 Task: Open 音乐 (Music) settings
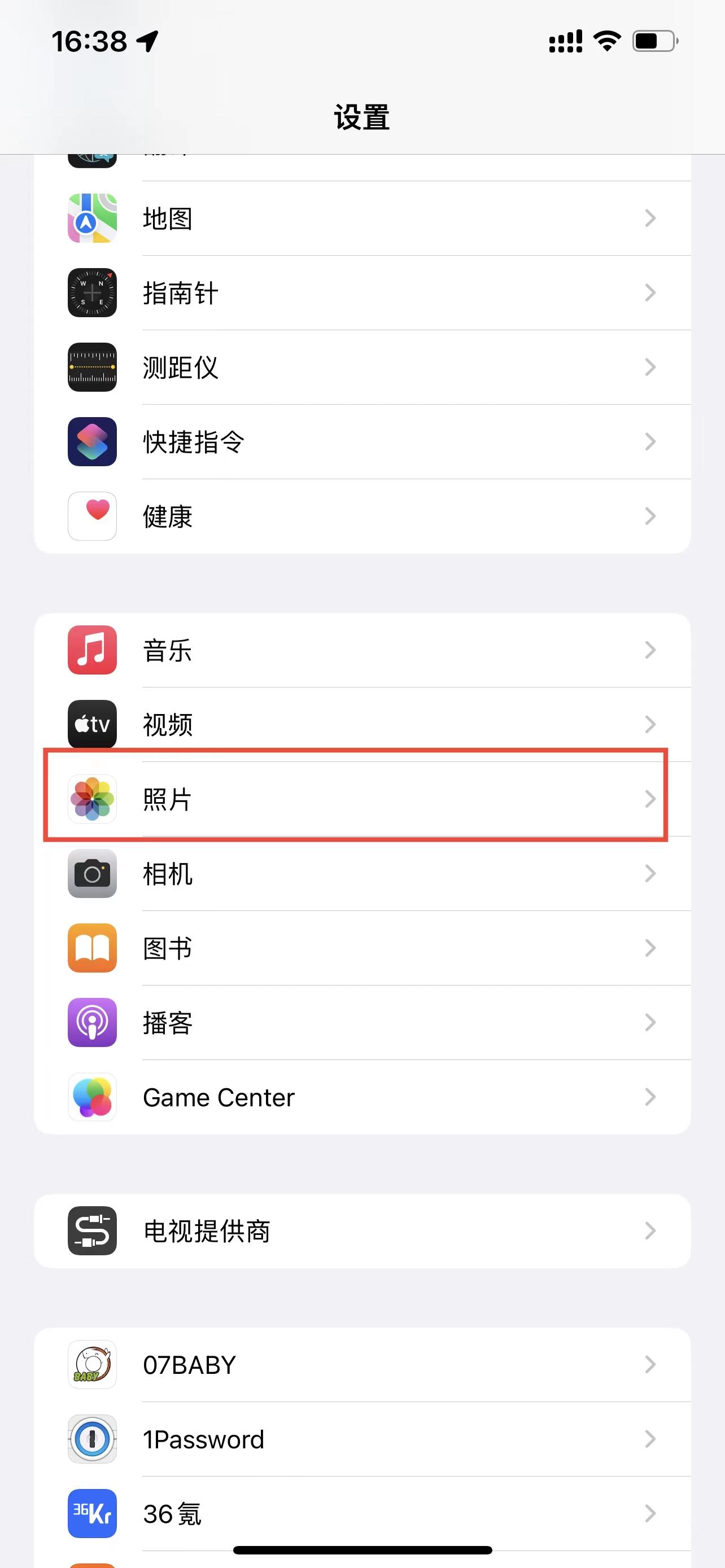click(x=361, y=650)
